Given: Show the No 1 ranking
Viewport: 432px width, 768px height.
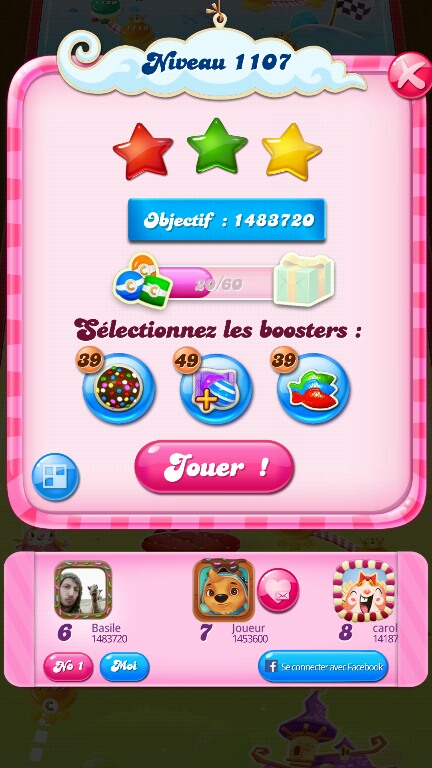Looking at the screenshot, I should point(68,667).
